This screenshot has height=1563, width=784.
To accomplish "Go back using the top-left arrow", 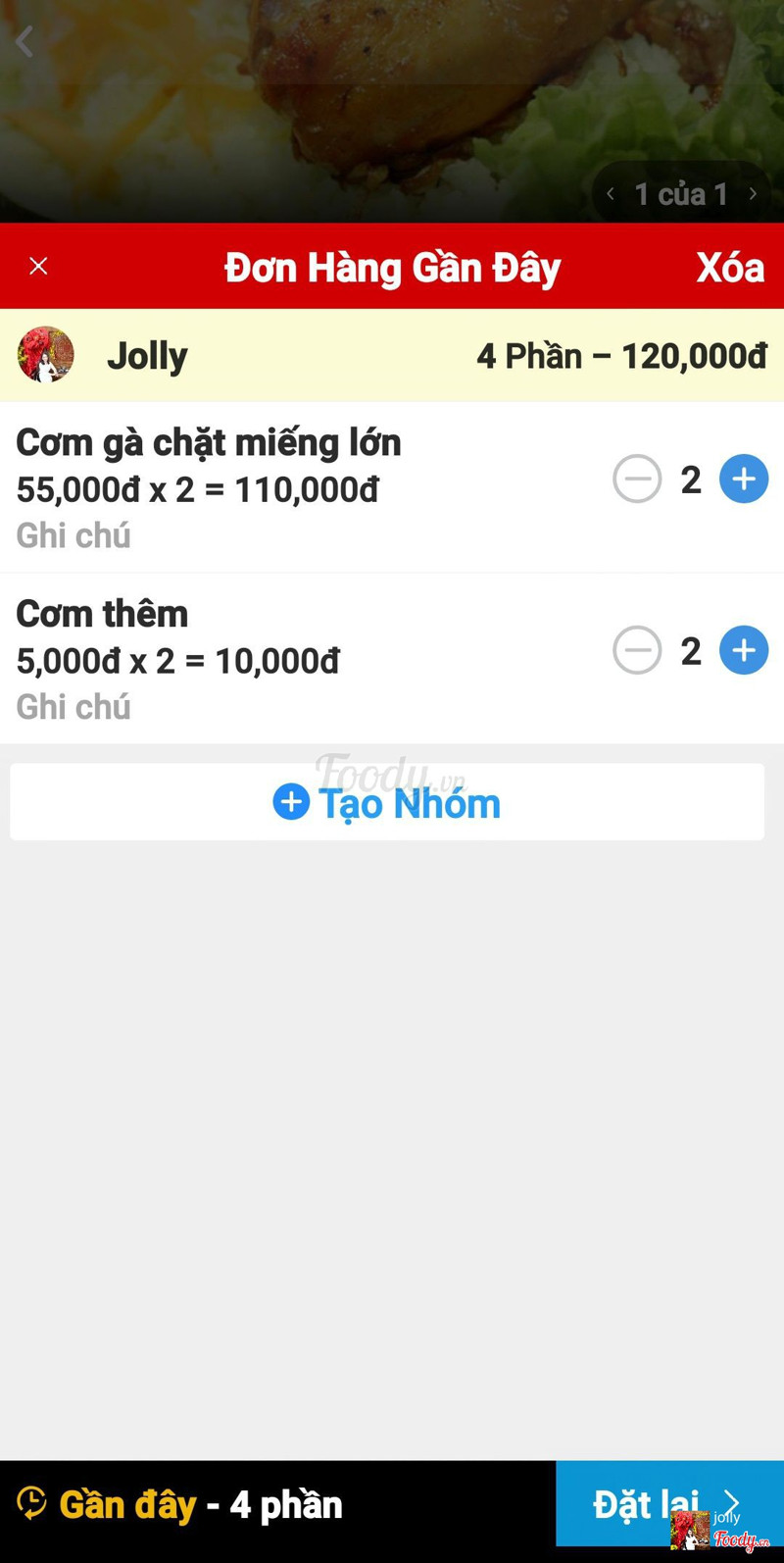I will 24,41.
